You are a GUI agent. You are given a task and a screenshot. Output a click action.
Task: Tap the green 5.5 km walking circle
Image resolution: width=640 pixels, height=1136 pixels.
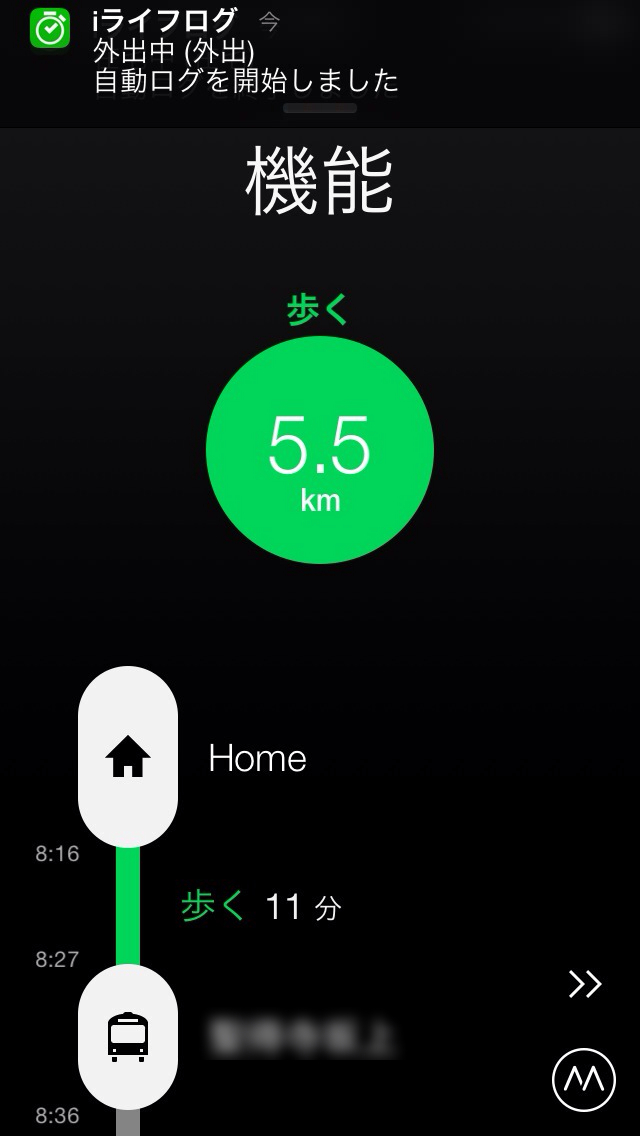click(320, 452)
